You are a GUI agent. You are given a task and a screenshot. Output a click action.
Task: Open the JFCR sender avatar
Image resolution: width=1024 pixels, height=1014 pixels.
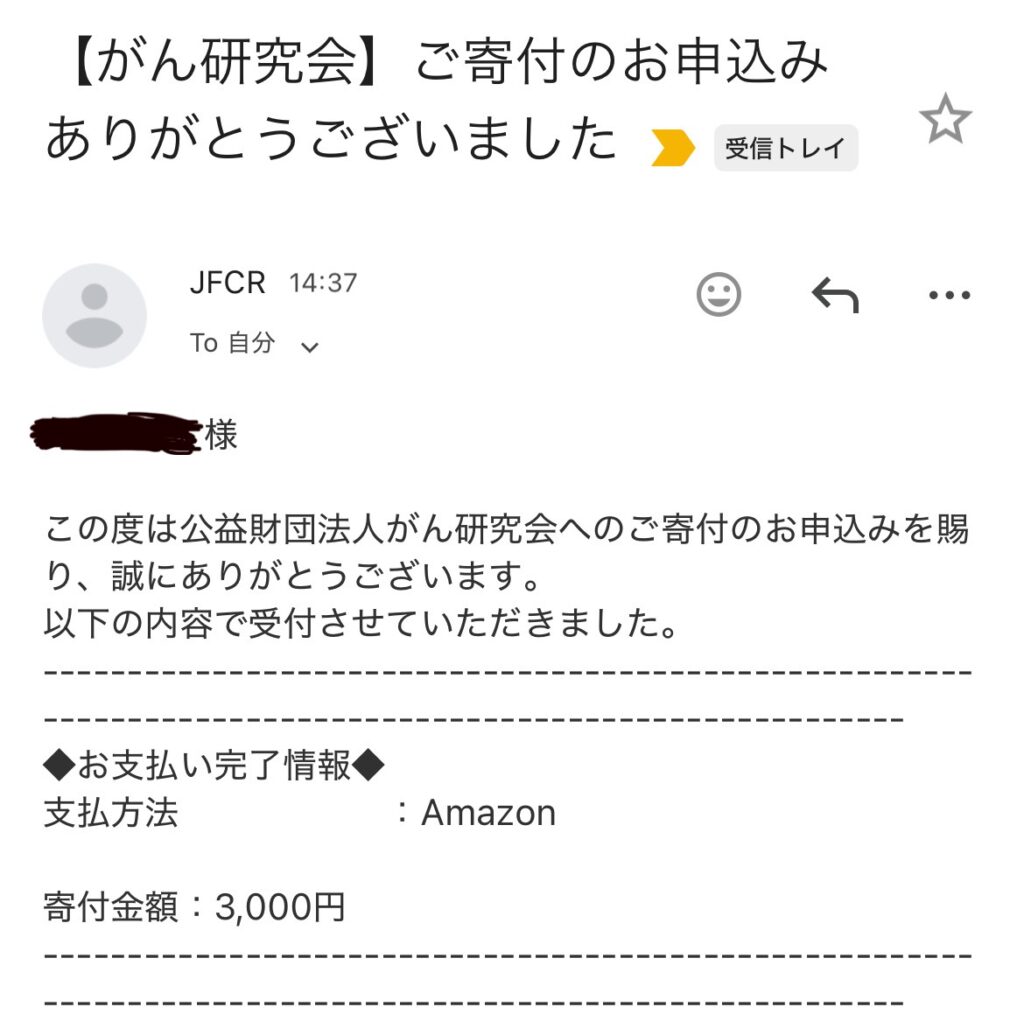(x=94, y=315)
